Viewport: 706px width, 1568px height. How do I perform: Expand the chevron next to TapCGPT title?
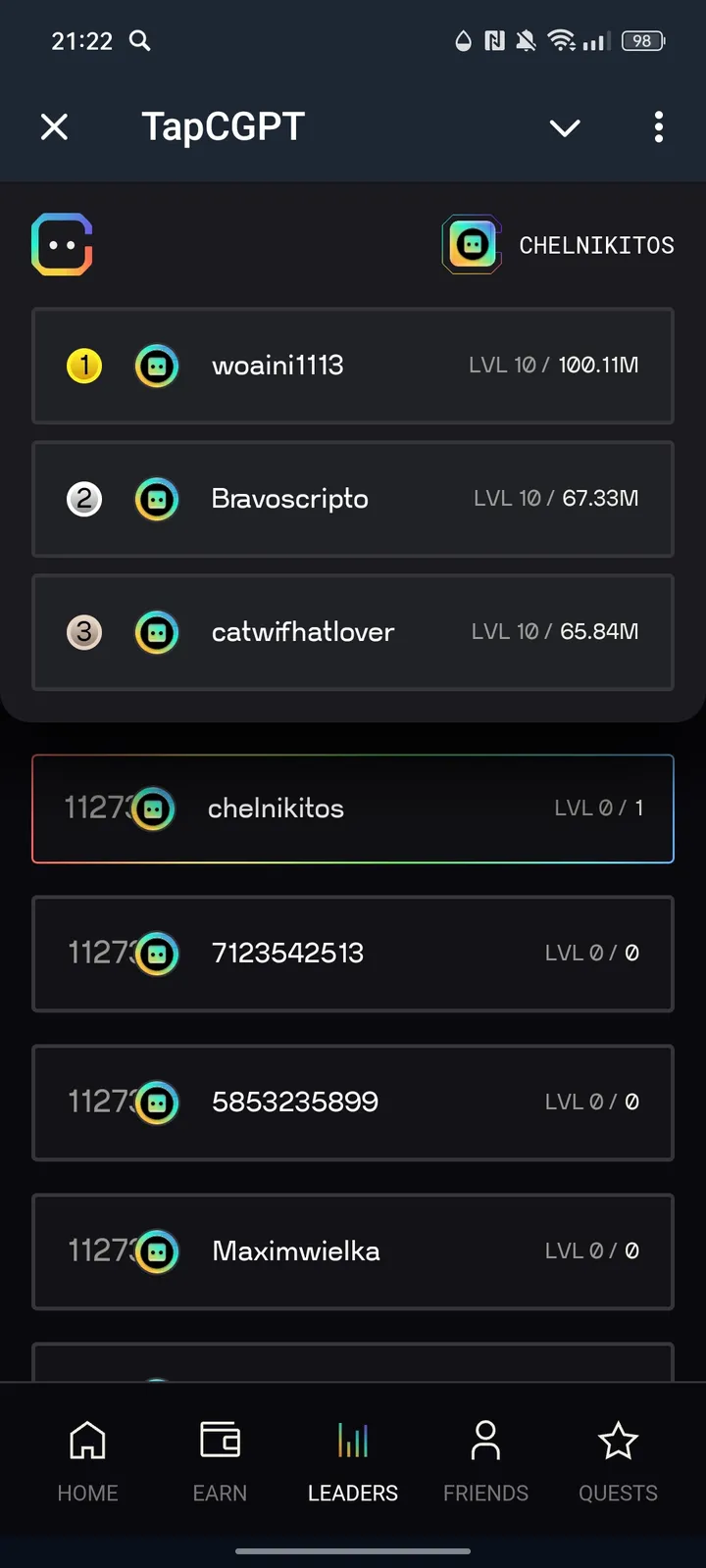click(565, 127)
